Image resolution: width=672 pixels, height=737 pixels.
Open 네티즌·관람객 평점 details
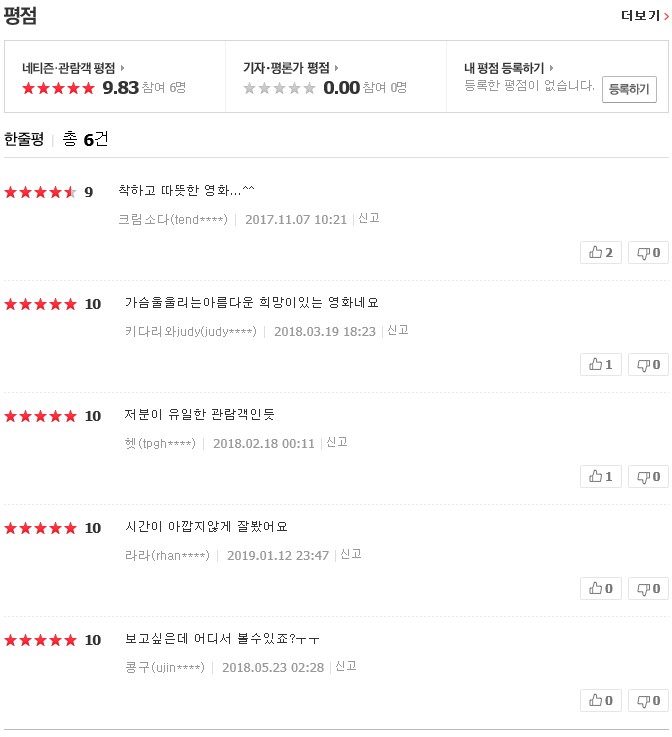72,68
